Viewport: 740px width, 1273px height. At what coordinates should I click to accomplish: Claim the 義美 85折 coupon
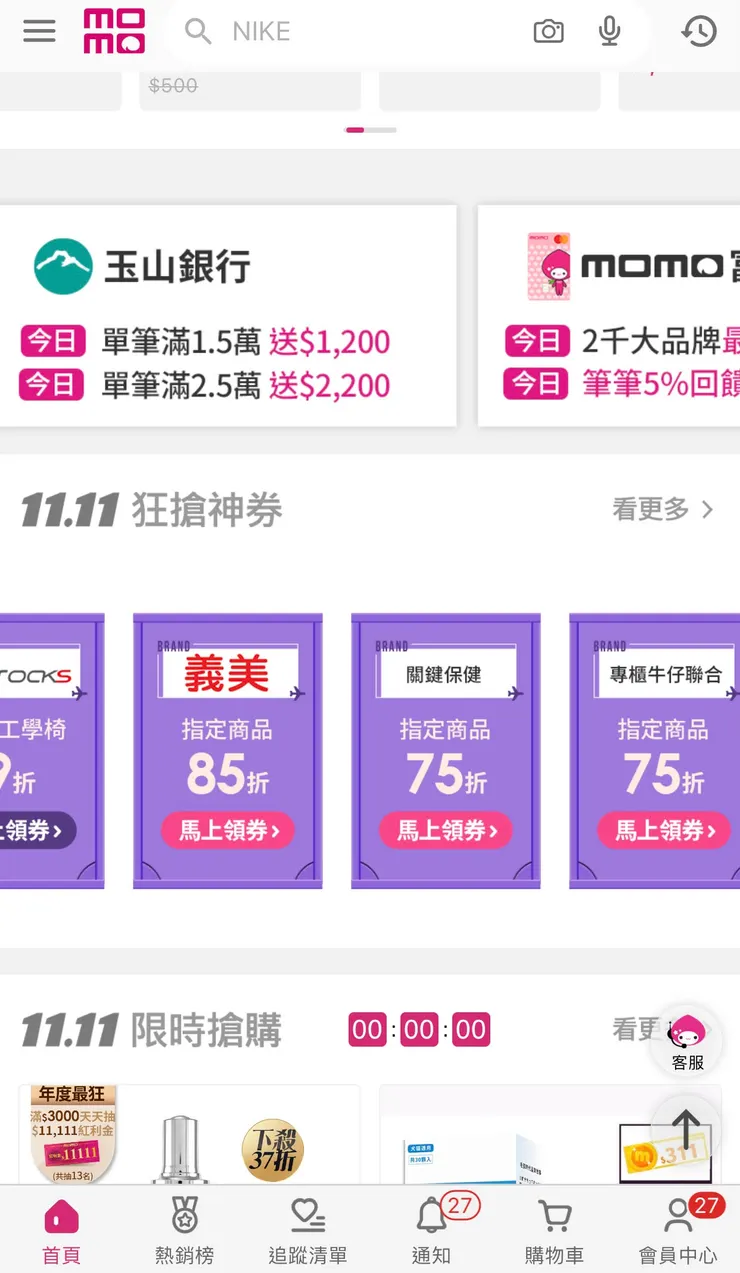point(228,830)
